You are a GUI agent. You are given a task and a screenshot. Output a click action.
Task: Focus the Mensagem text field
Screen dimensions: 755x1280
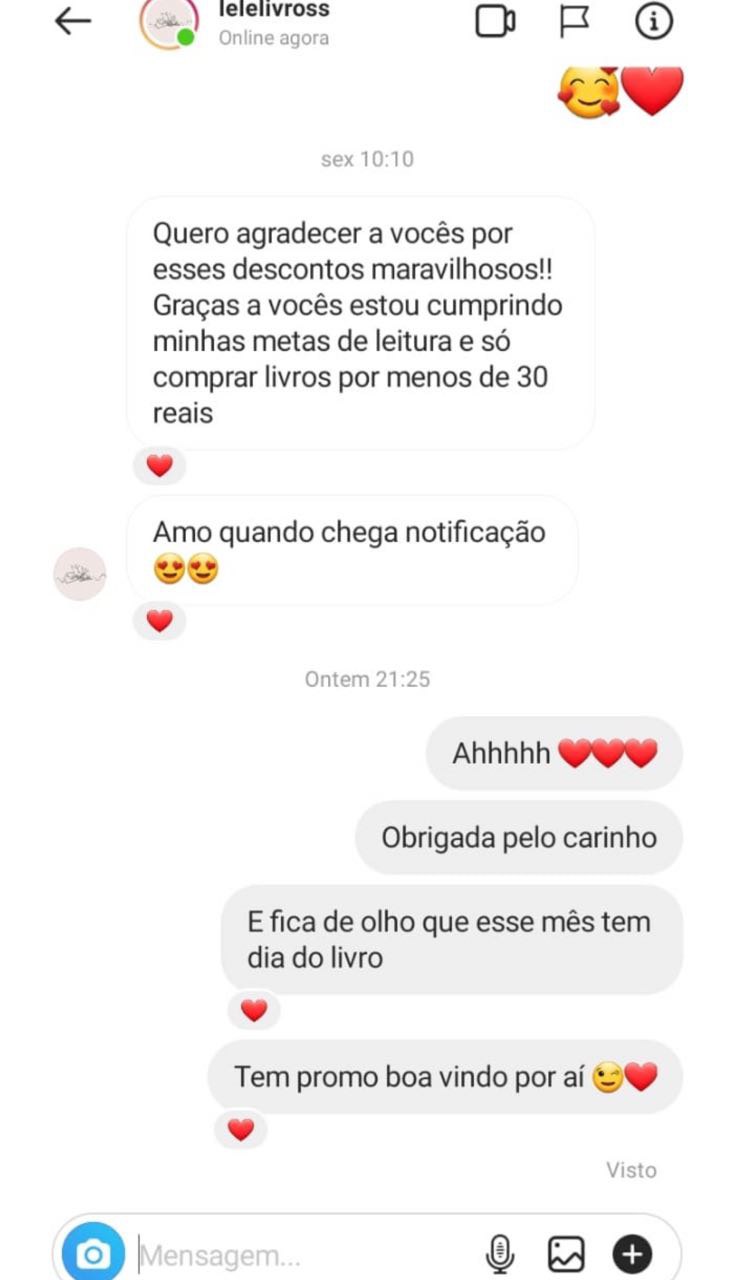300,1254
